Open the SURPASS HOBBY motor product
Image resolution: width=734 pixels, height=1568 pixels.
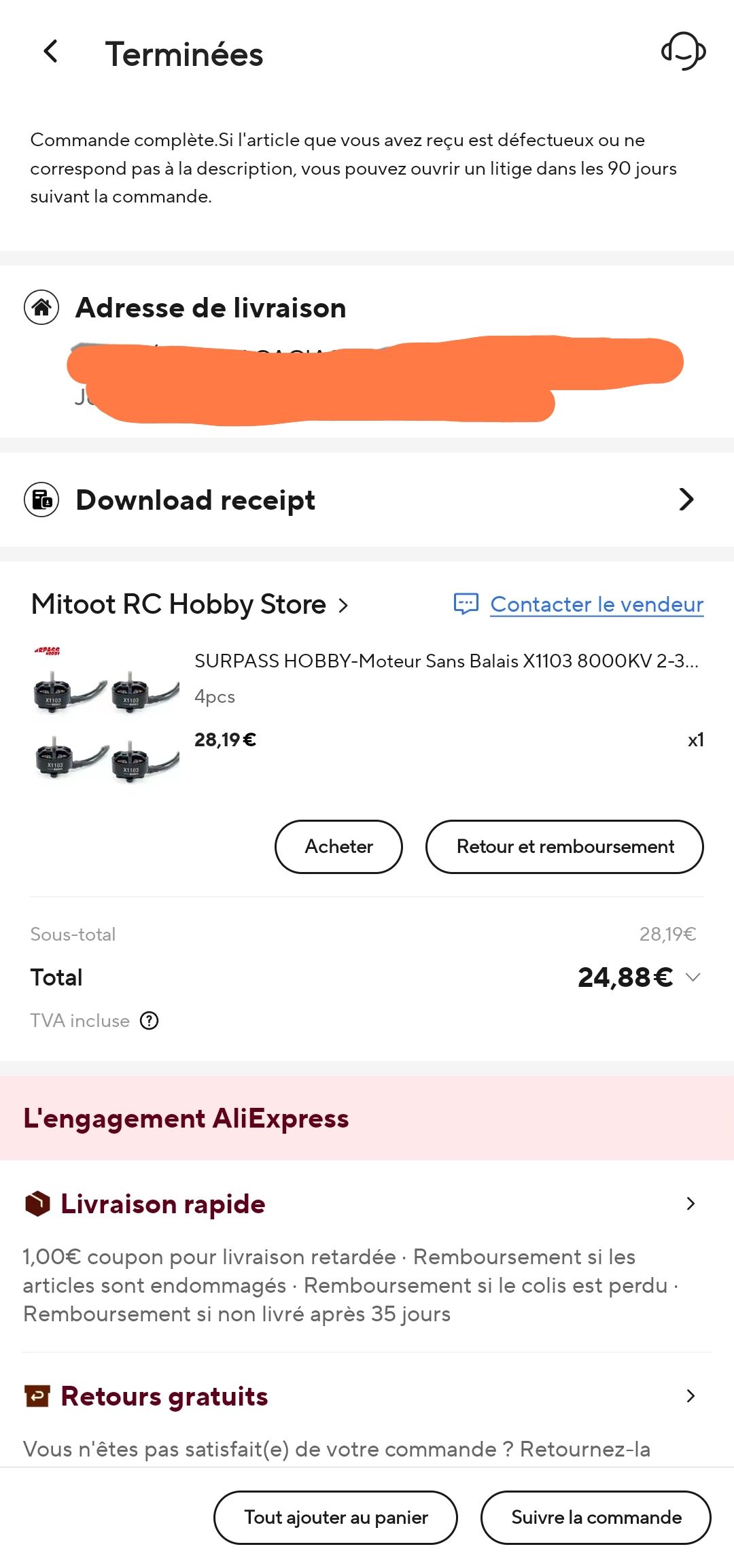[445, 661]
